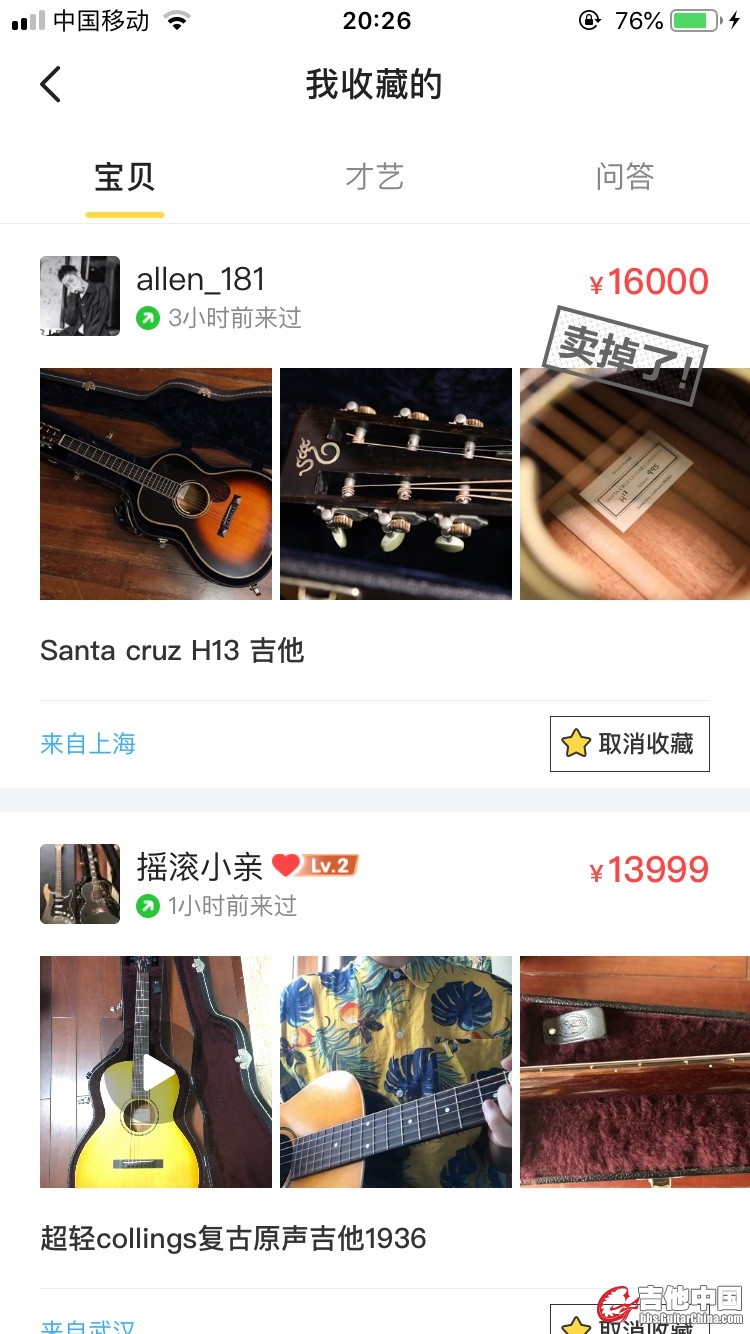Switch to the 才艺 tab
750x1334 pixels.
click(374, 178)
